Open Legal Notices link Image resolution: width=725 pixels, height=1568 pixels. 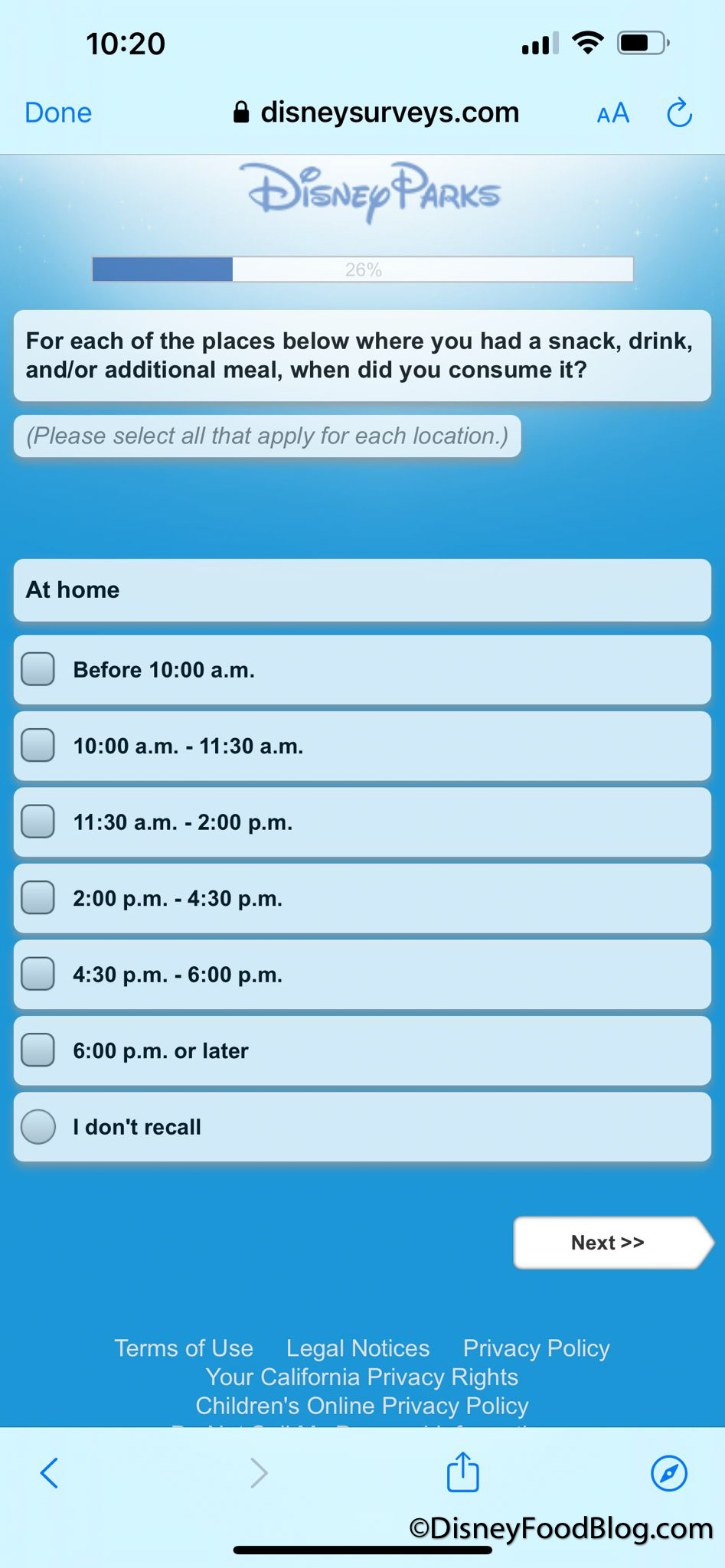point(358,1347)
